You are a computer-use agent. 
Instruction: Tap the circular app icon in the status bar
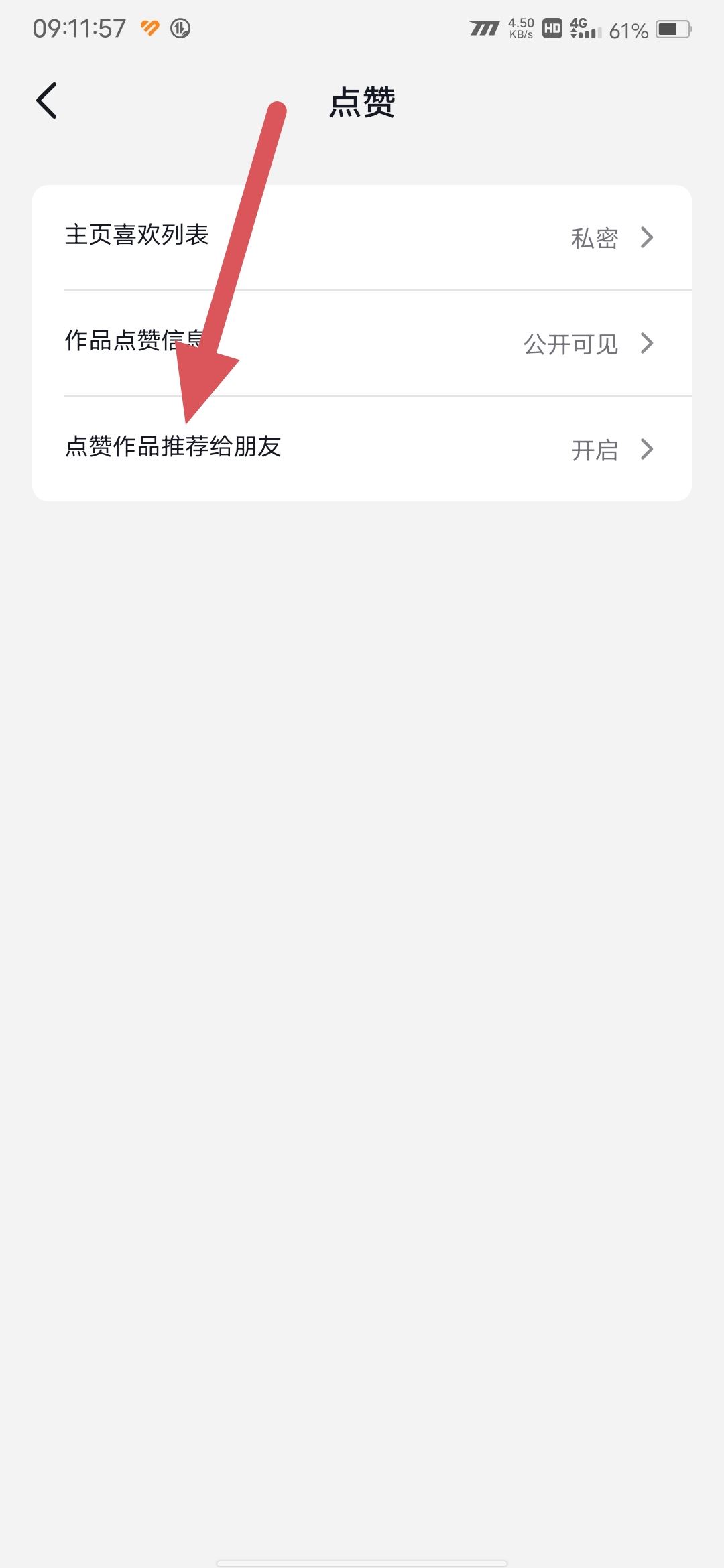click(x=180, y=28)
